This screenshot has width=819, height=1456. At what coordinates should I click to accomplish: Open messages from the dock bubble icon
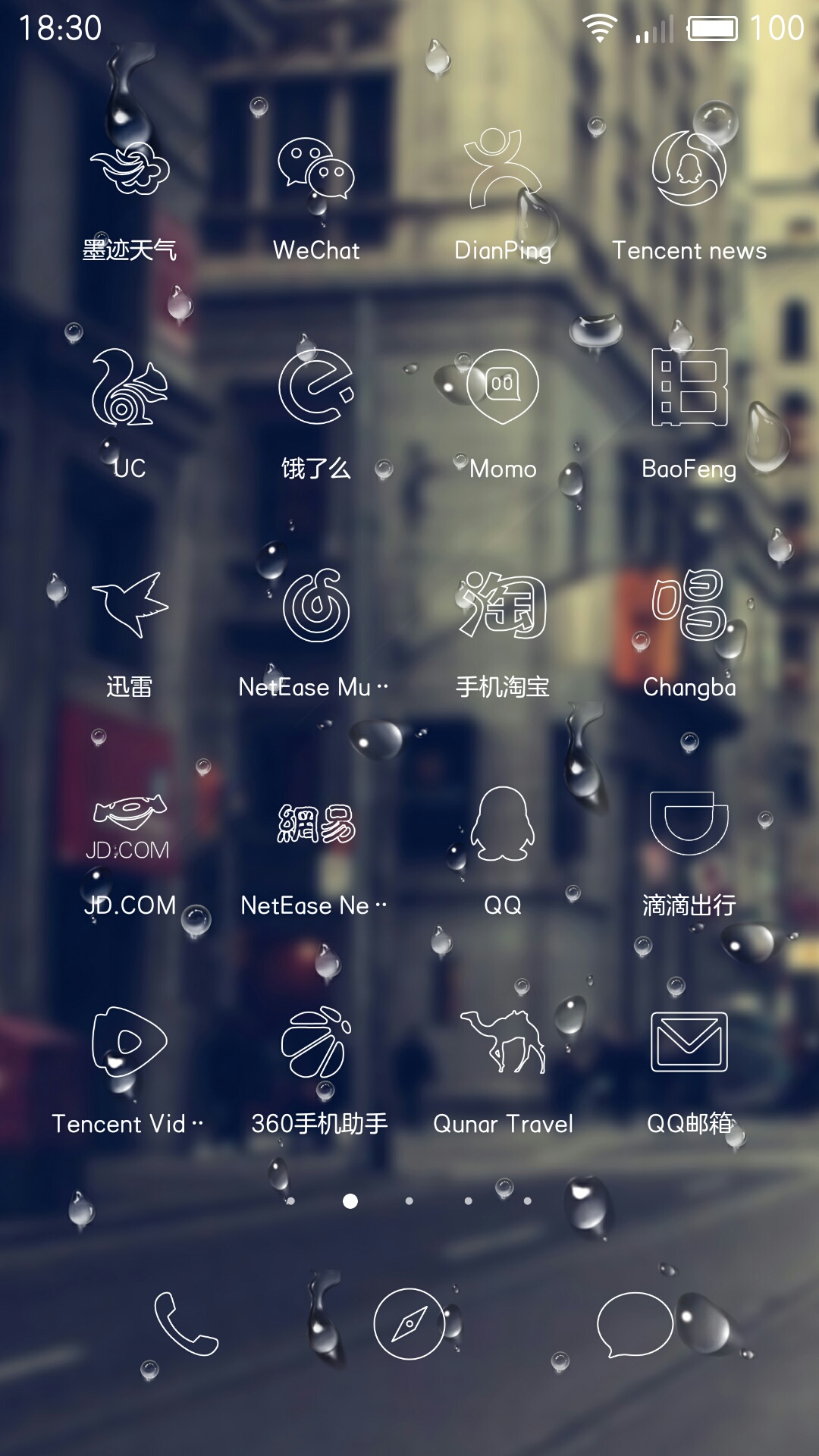click(635, 1325)
